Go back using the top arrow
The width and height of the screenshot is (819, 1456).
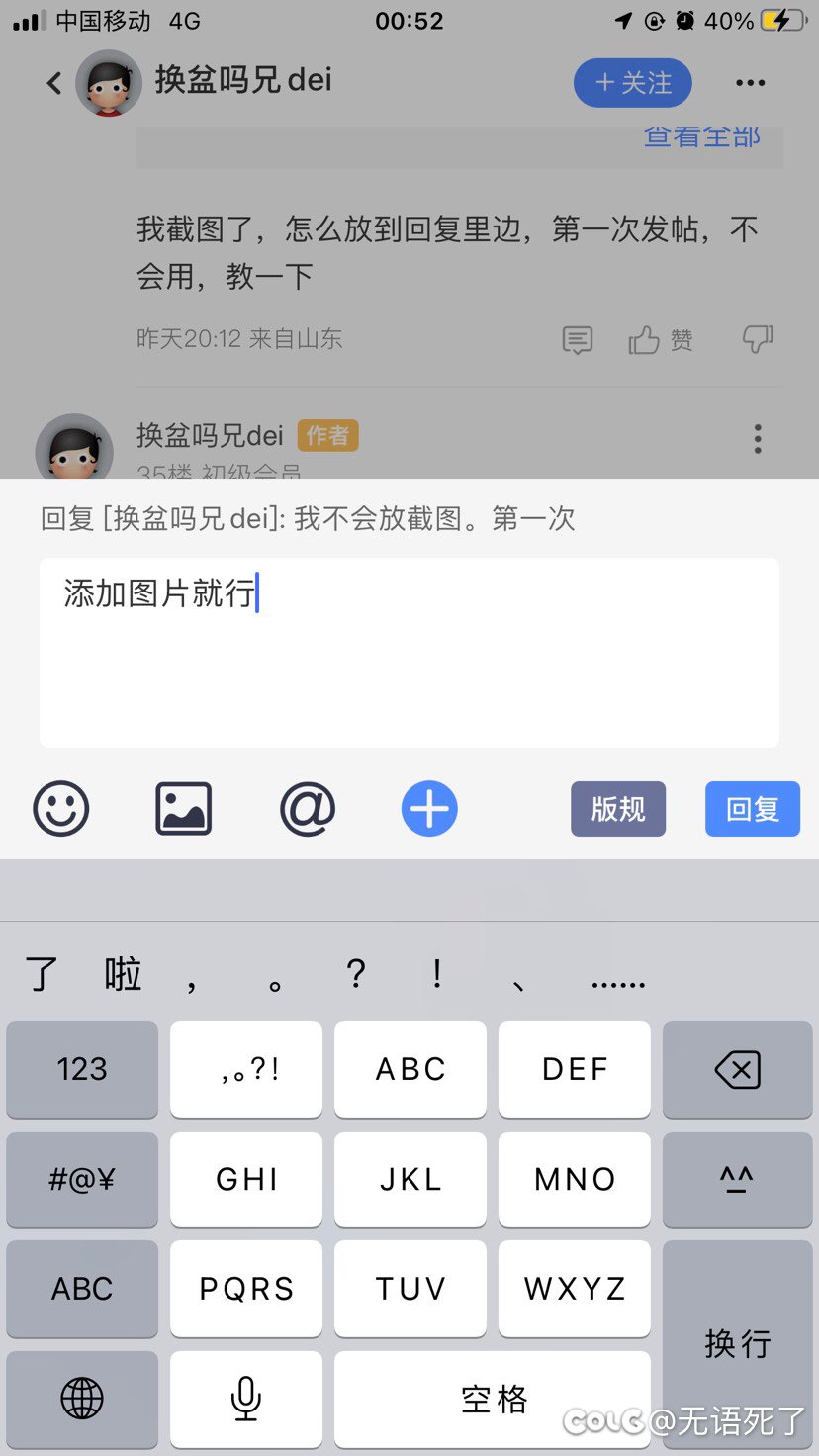(x=54, y=83)
